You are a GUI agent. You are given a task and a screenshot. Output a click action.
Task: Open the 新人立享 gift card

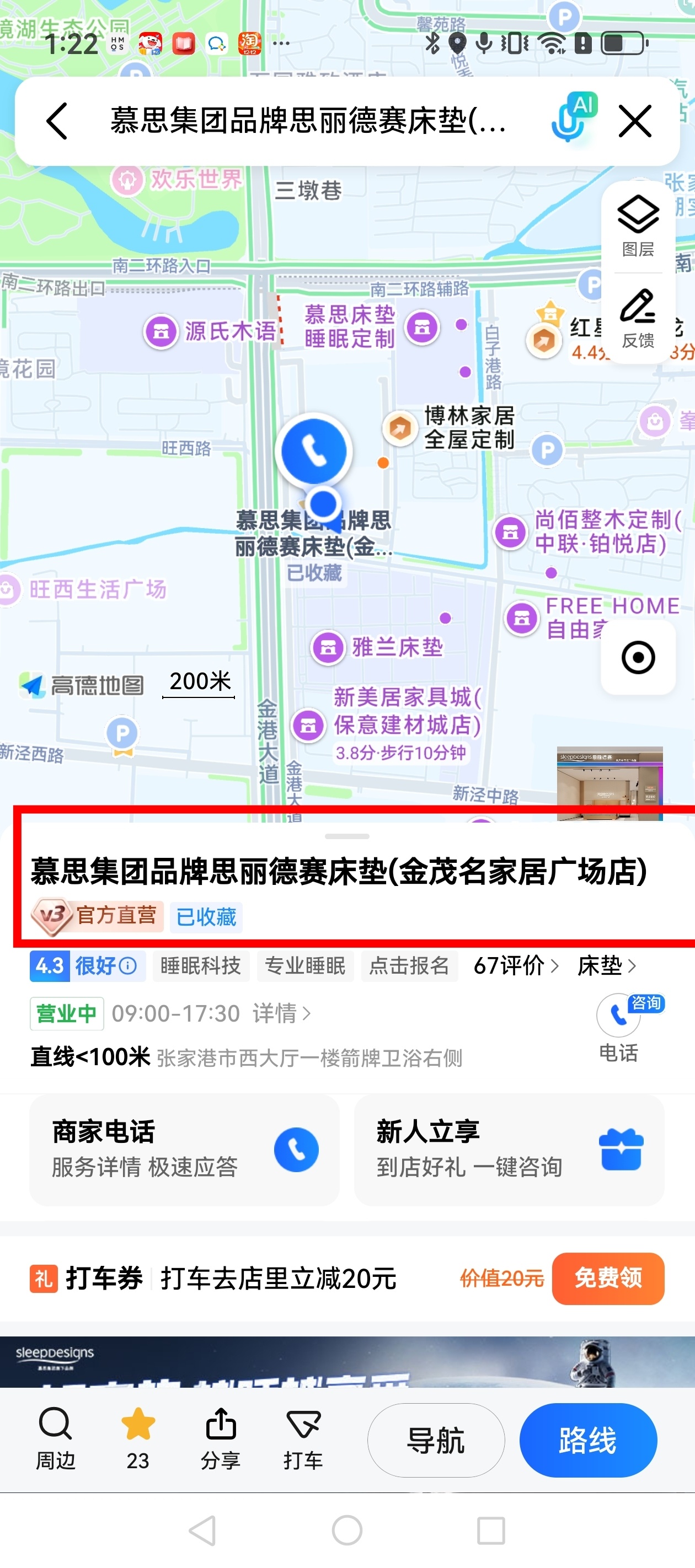[509, 1149]
